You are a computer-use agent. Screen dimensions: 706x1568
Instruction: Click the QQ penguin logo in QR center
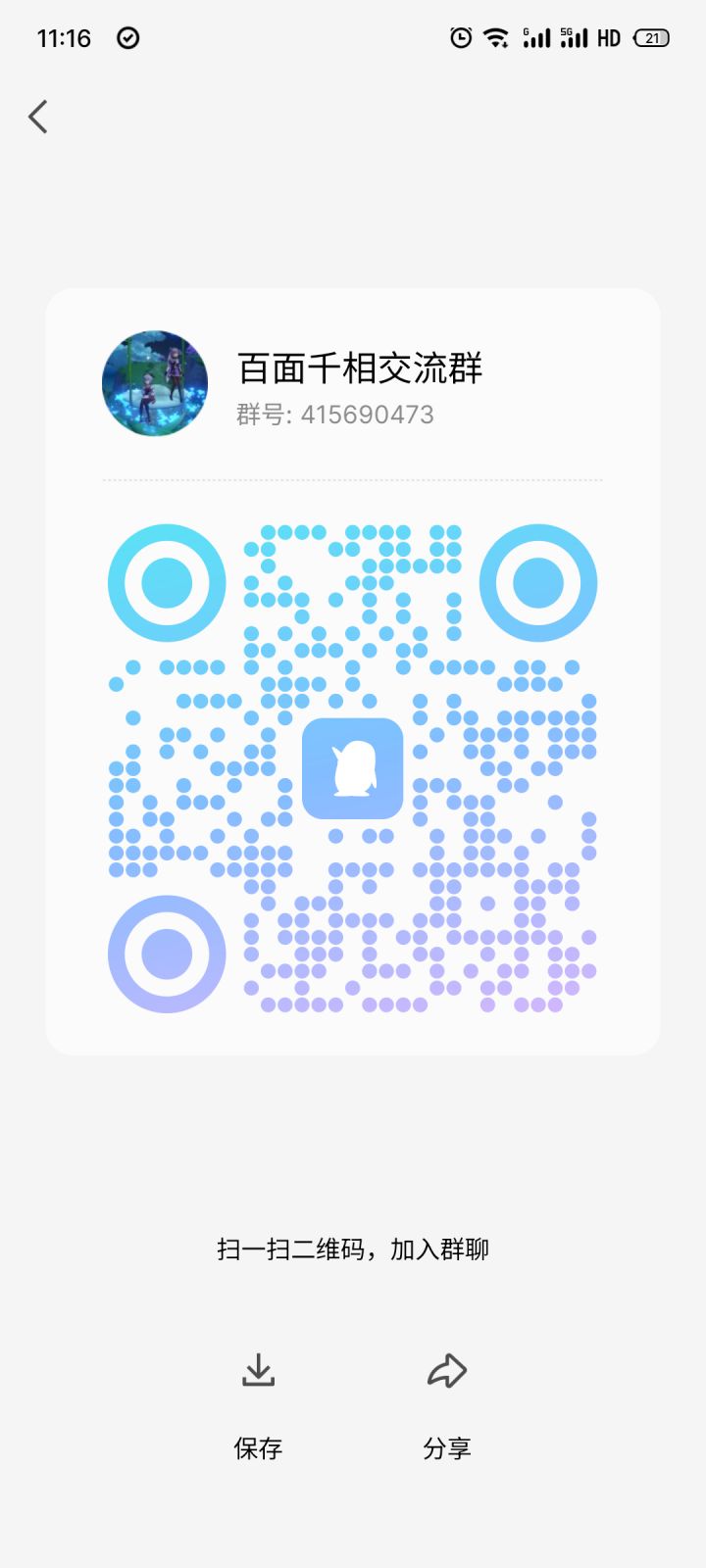coord(353,768)
